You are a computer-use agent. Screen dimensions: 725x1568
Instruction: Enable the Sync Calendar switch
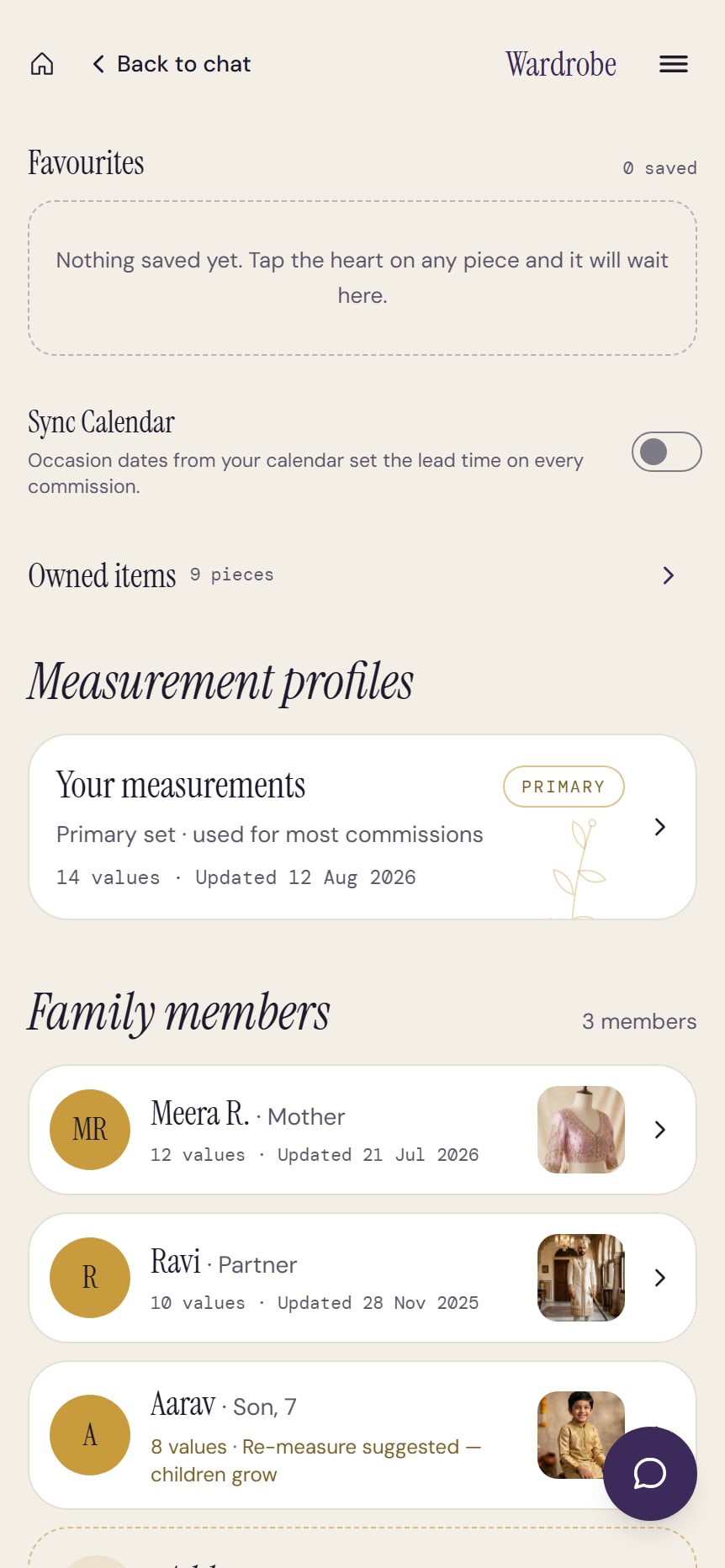[x=667, y=452]
